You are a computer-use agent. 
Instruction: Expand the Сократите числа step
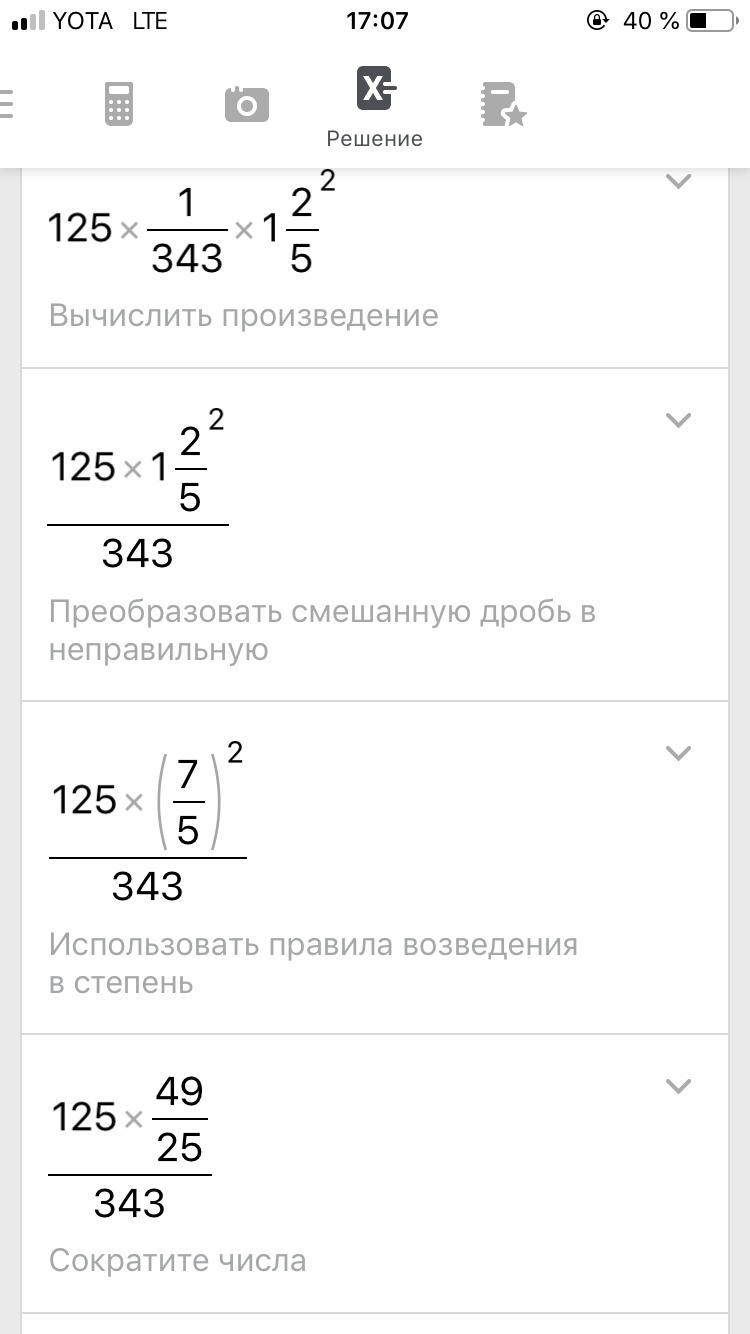(678, 1086)
